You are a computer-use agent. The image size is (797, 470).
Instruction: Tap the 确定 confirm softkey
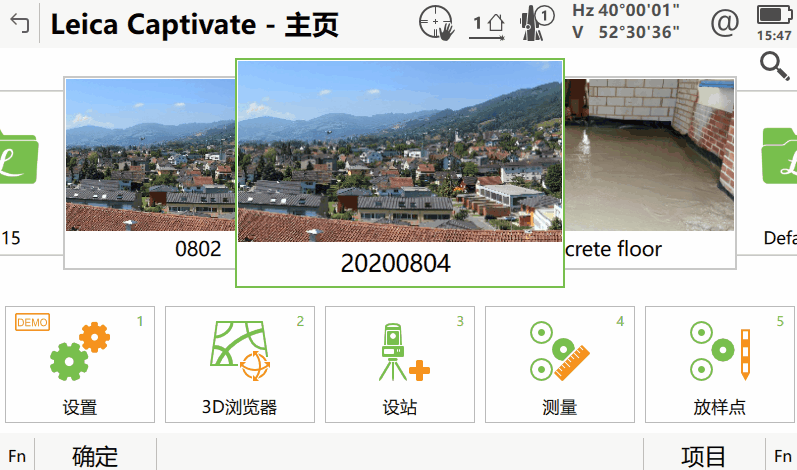pyautogui.click(x=95, y=456)
